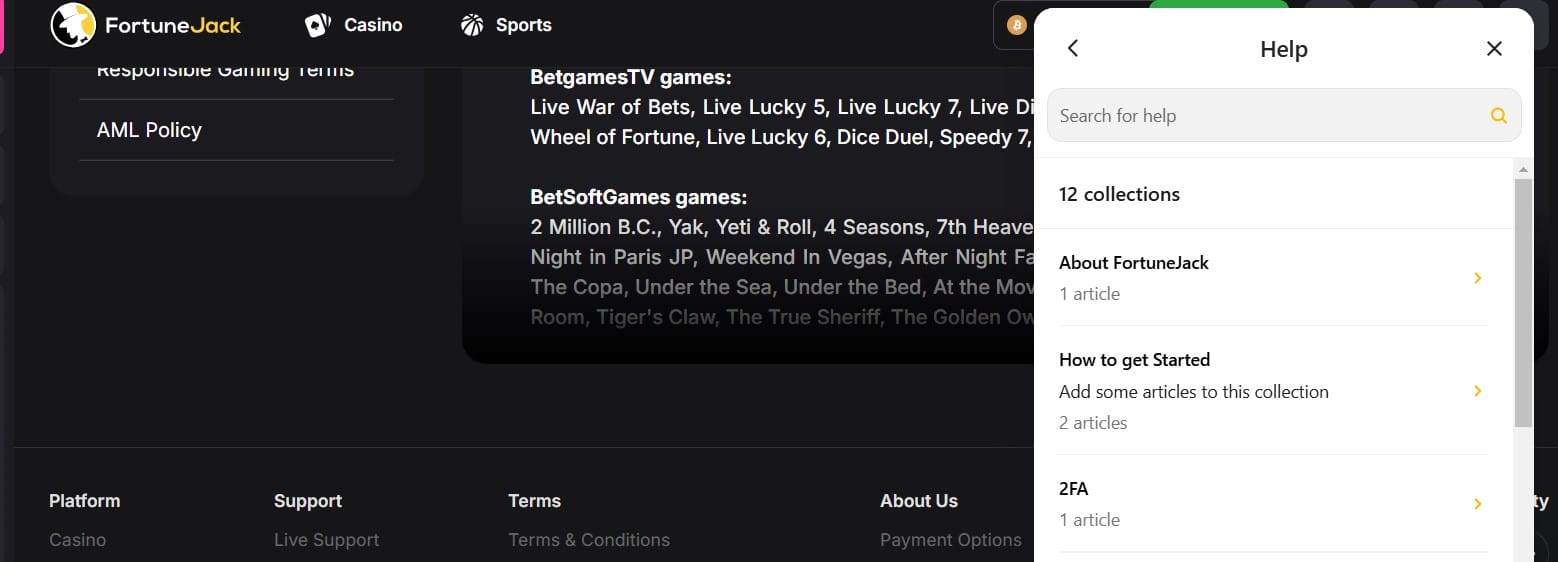Open the AML Policy page
Screen dimensions: 1558x562
(149, 130)
